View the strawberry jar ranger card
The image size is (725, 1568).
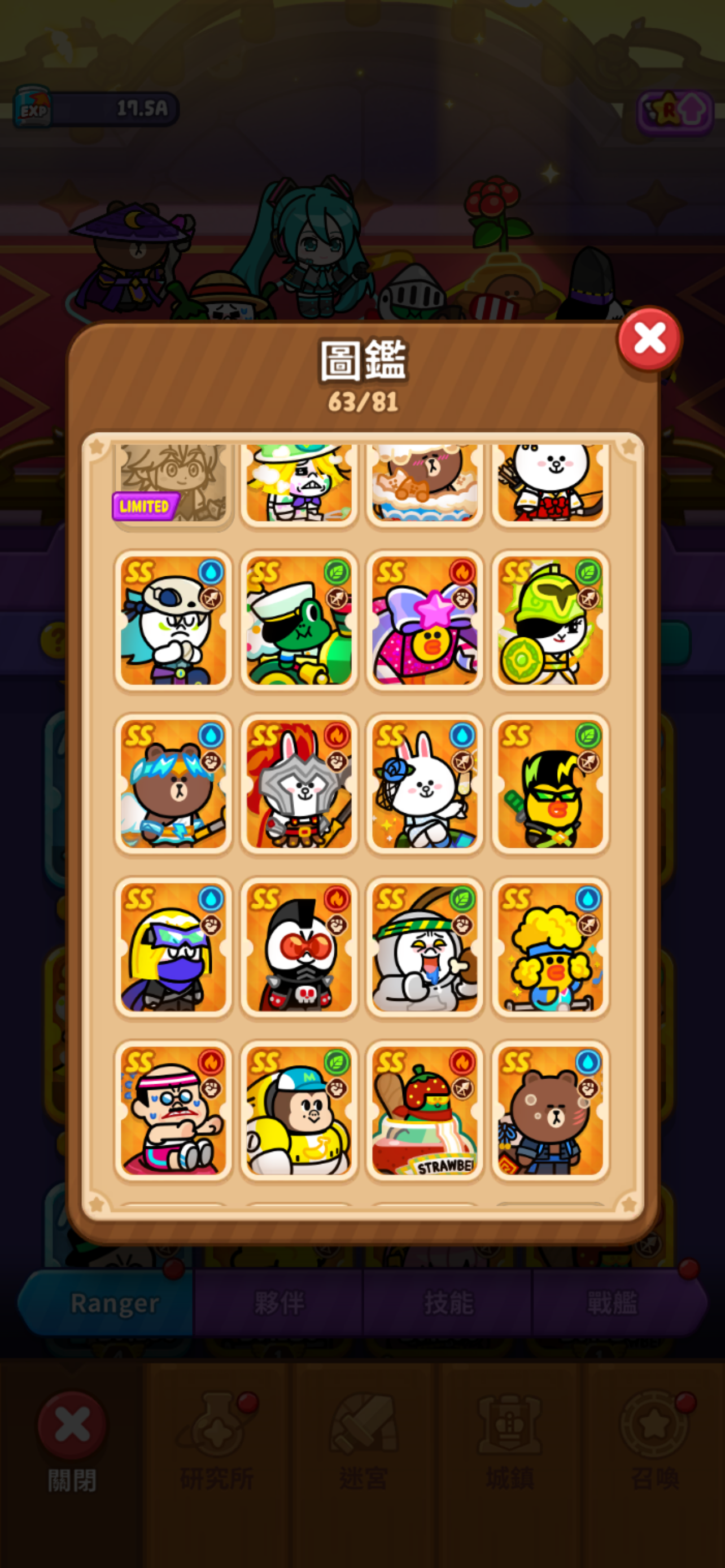[x=425, y=1110]
